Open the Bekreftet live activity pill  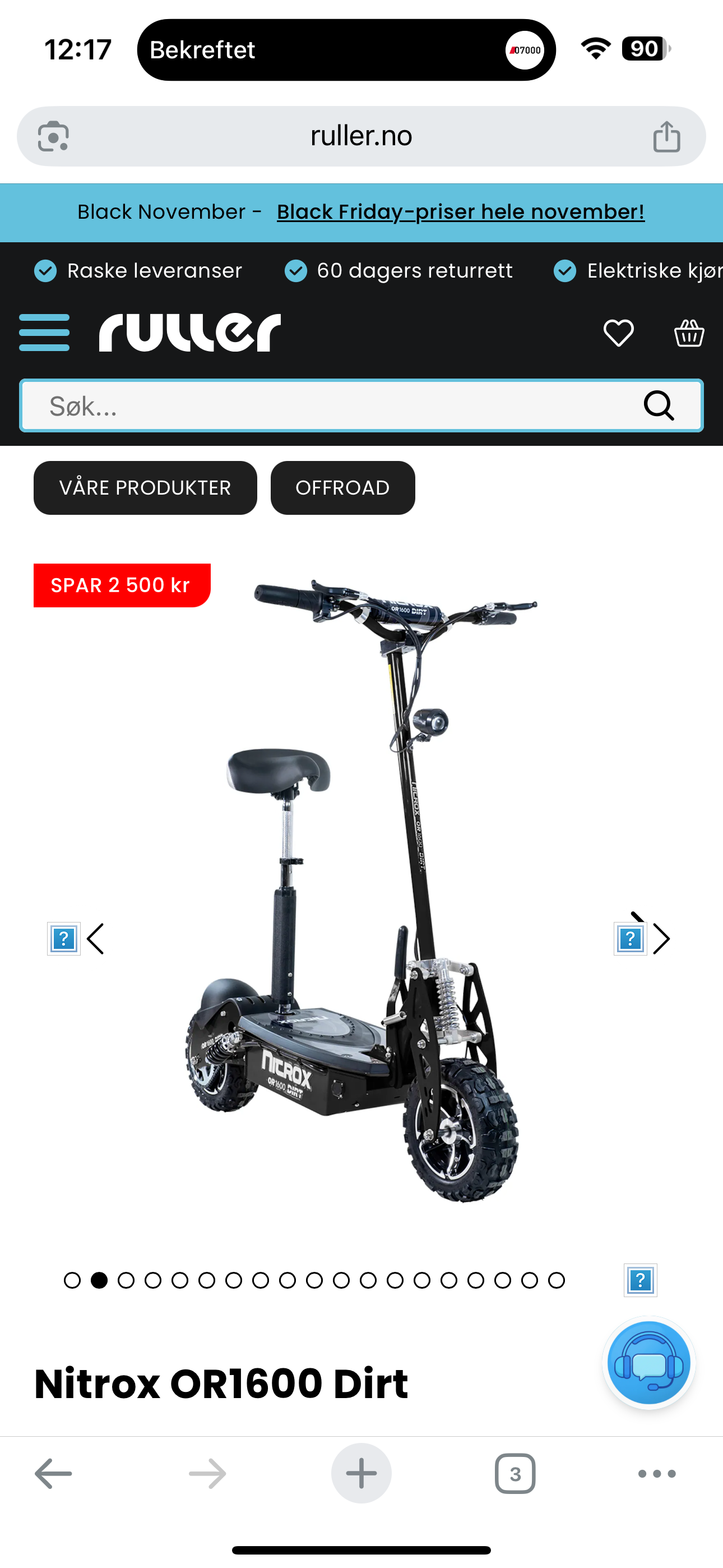click(x=346, y=50)
